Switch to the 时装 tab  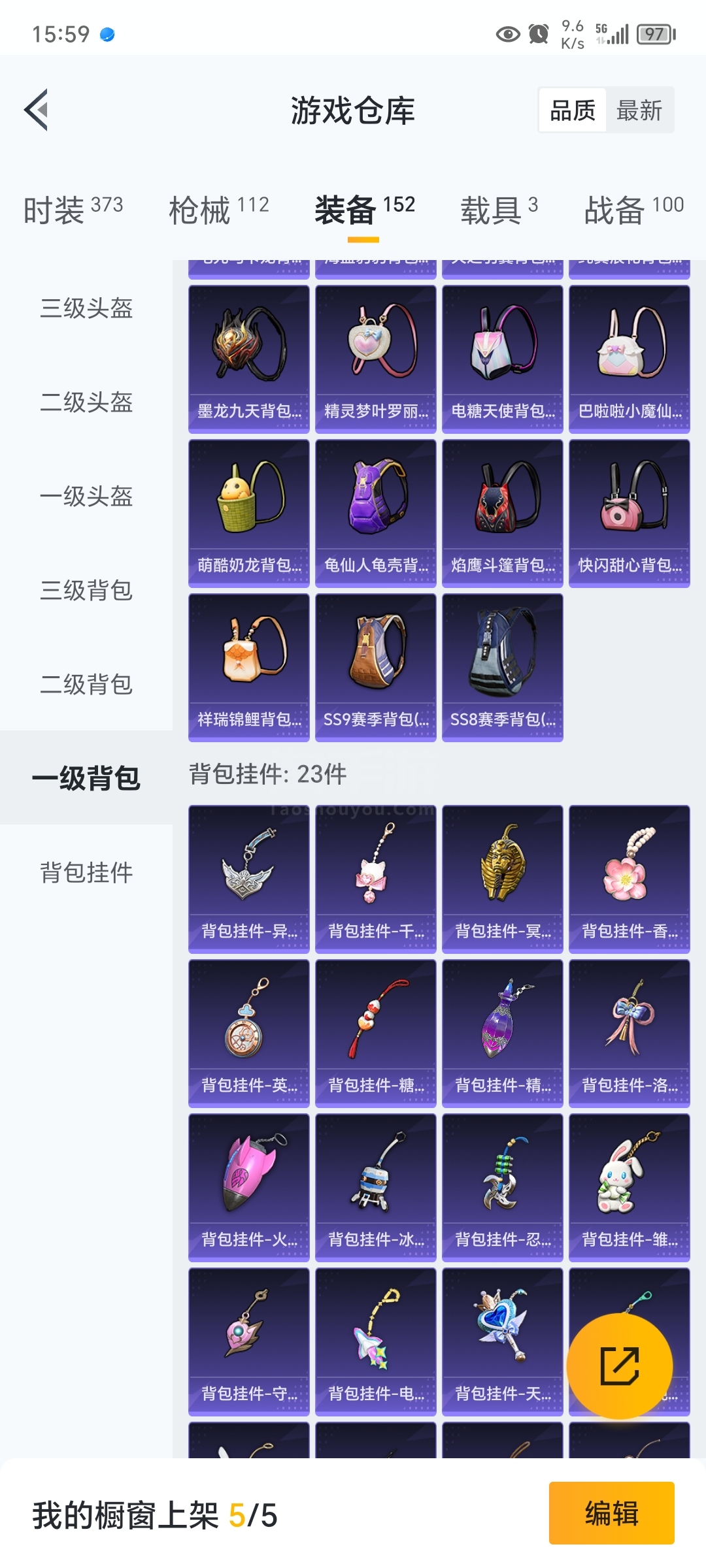73,210
